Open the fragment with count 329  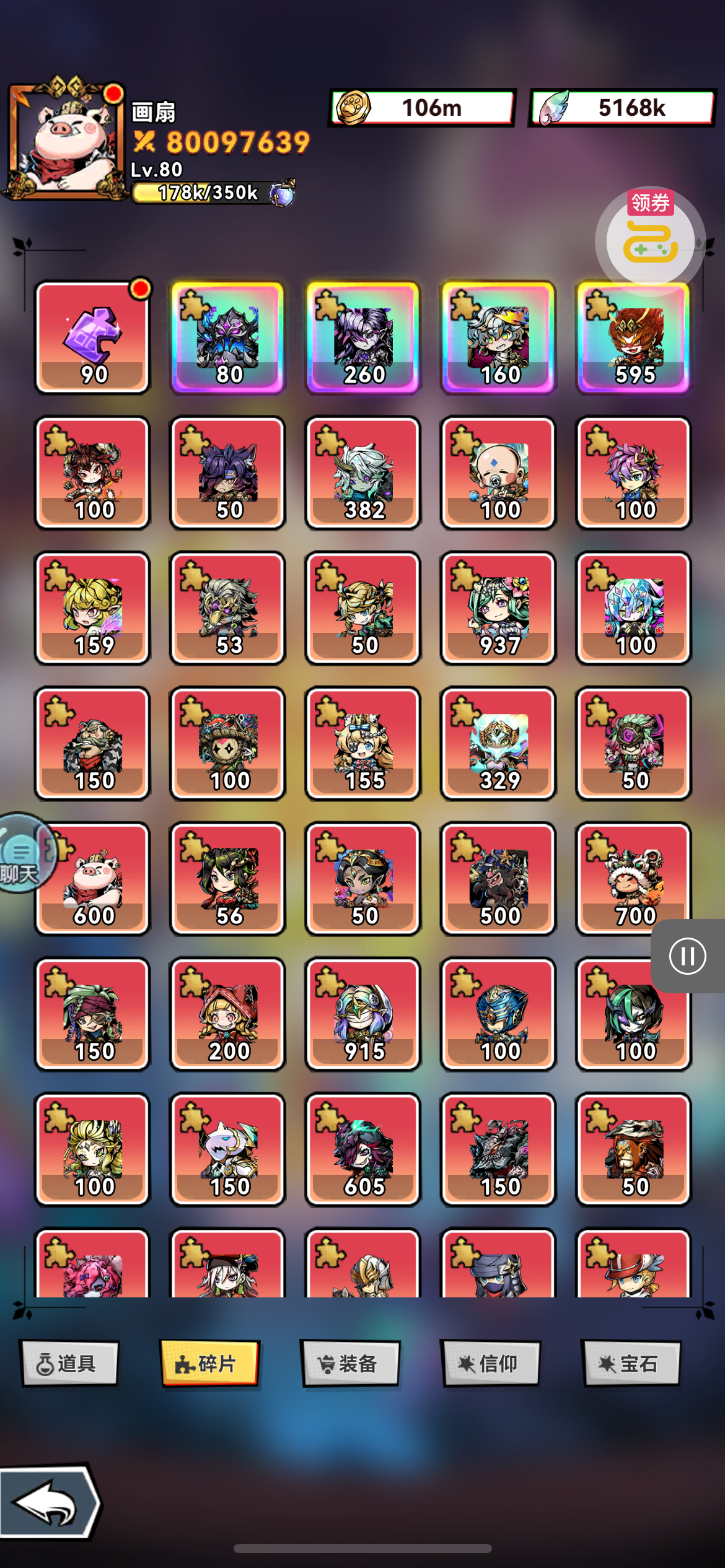coord(498,743)
